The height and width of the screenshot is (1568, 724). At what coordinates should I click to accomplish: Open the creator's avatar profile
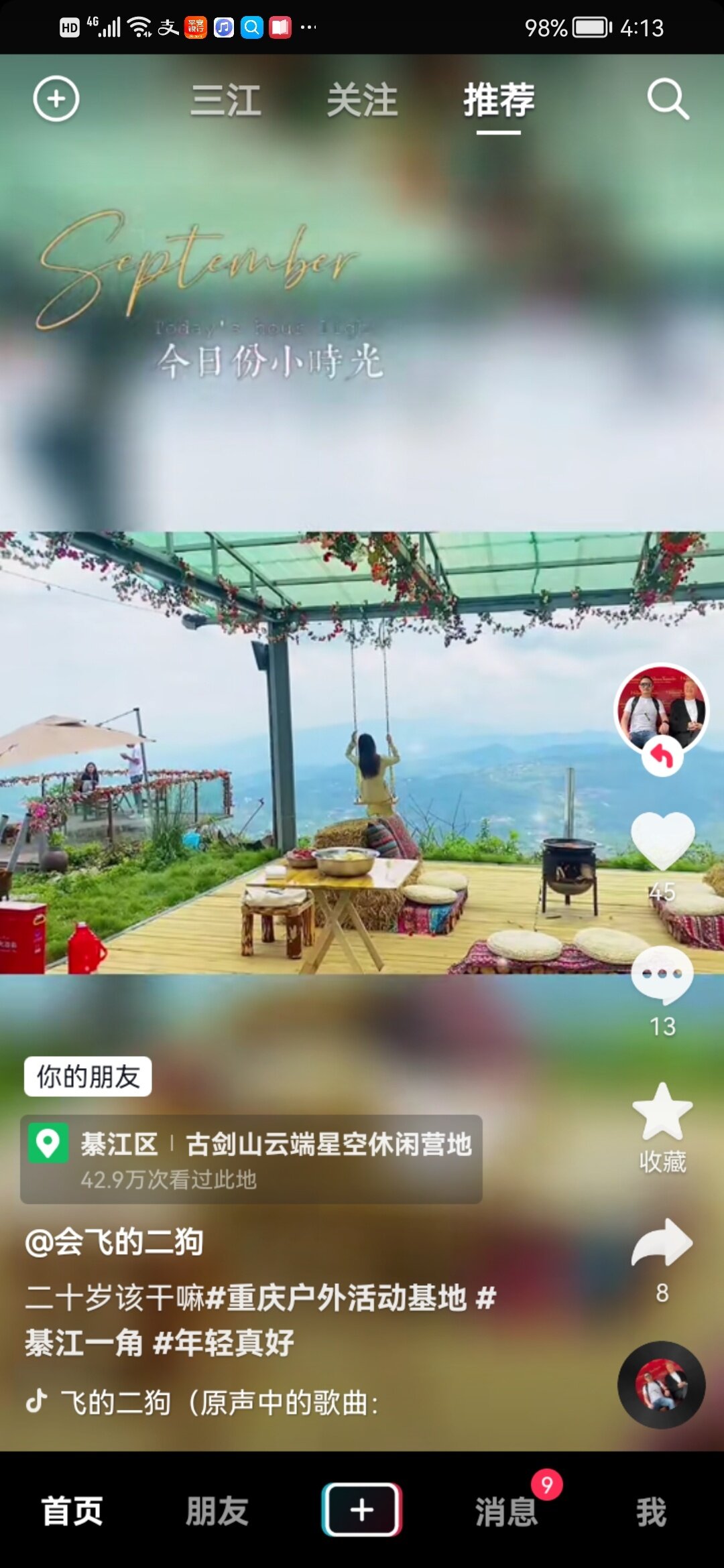(x=662, y=710)
